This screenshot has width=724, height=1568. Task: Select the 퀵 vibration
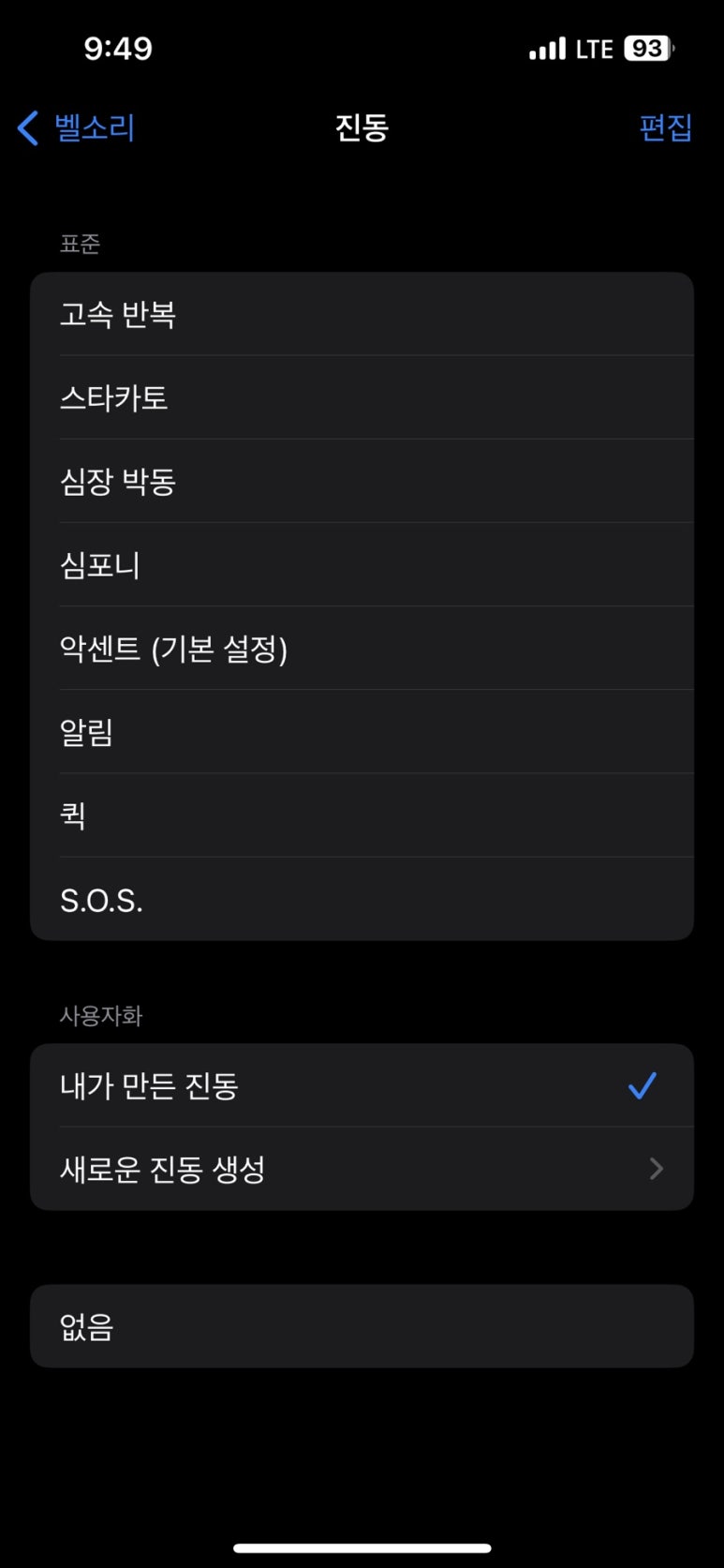coord(362,814)
